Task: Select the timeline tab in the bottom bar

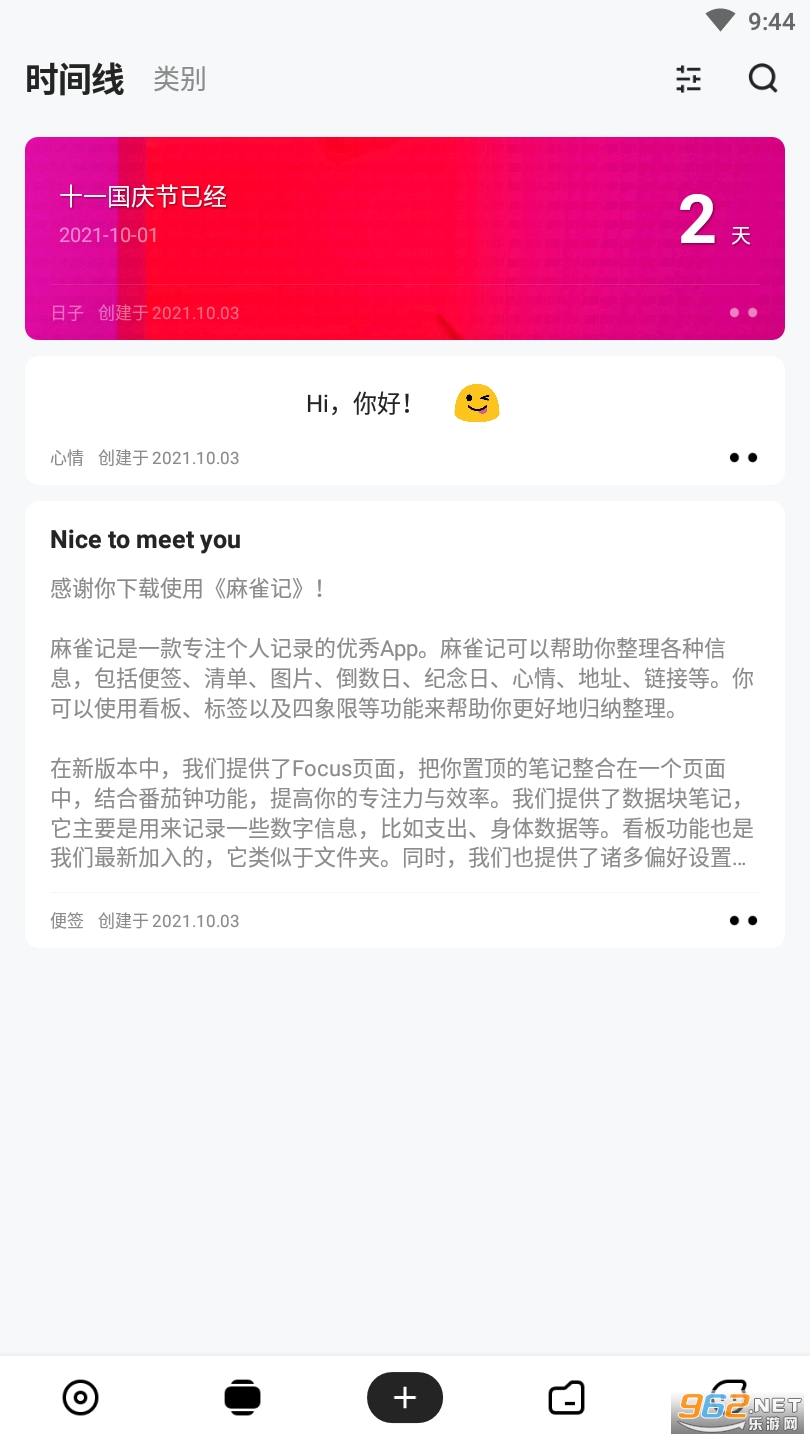Action: (242, 1397)
